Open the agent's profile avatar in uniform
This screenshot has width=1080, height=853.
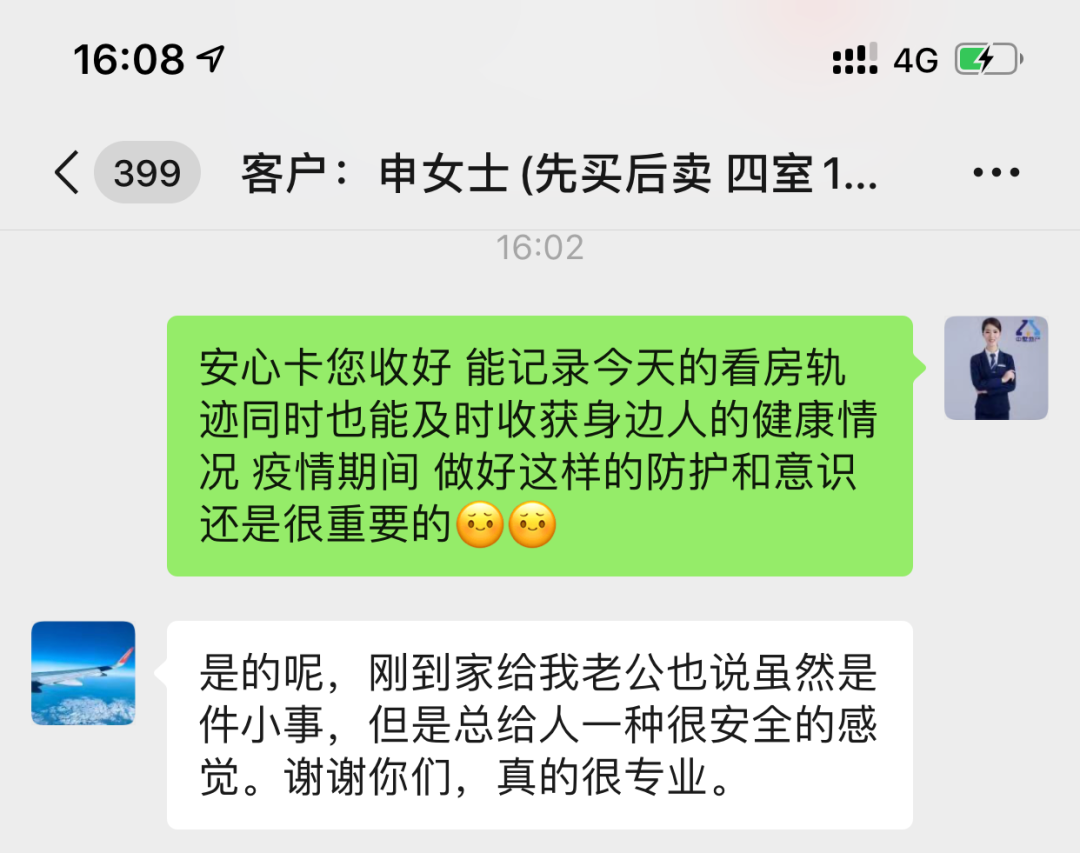pos(996,368)
